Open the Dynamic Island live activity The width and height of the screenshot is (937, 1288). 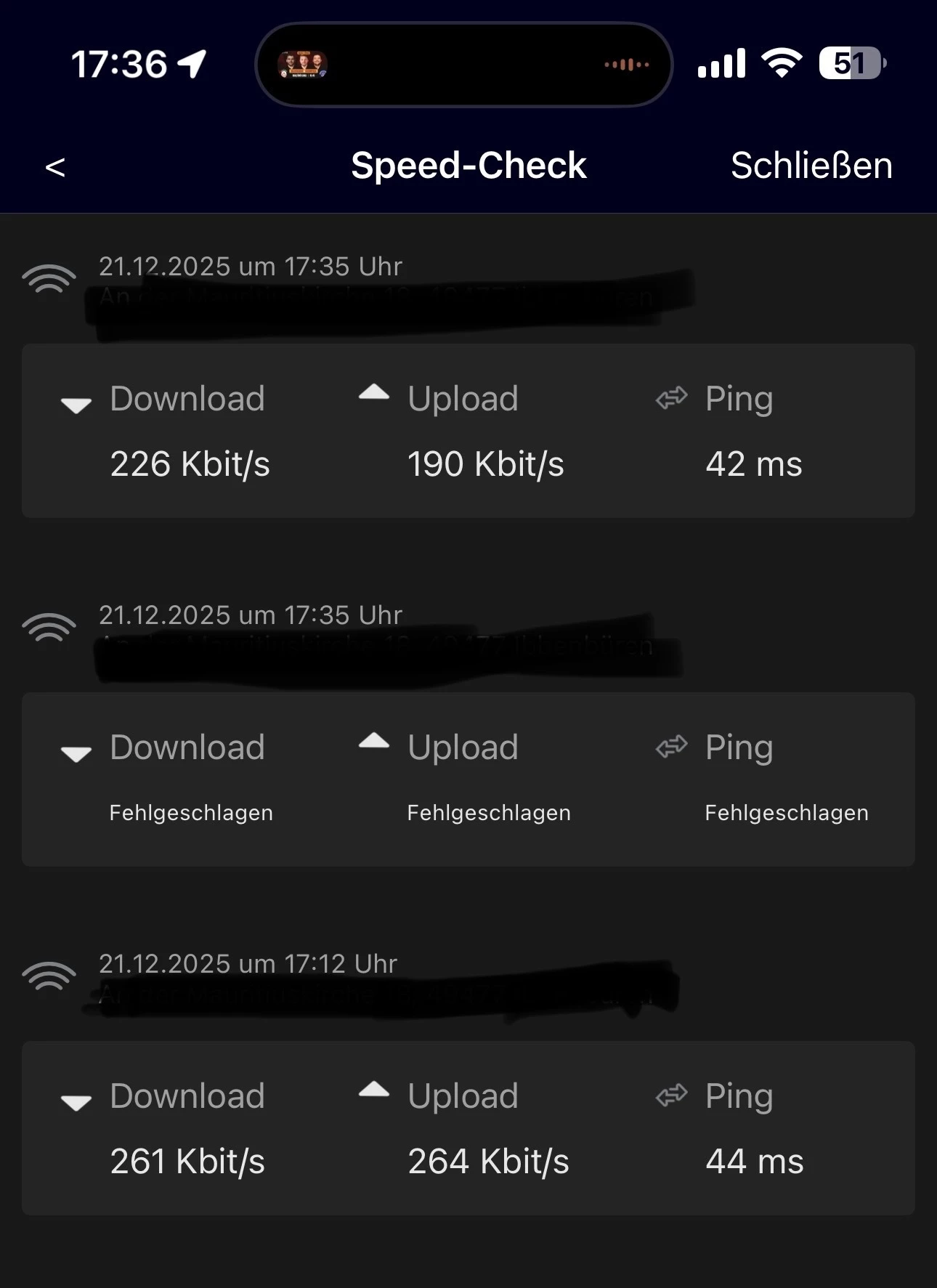[x=463, y=65]
